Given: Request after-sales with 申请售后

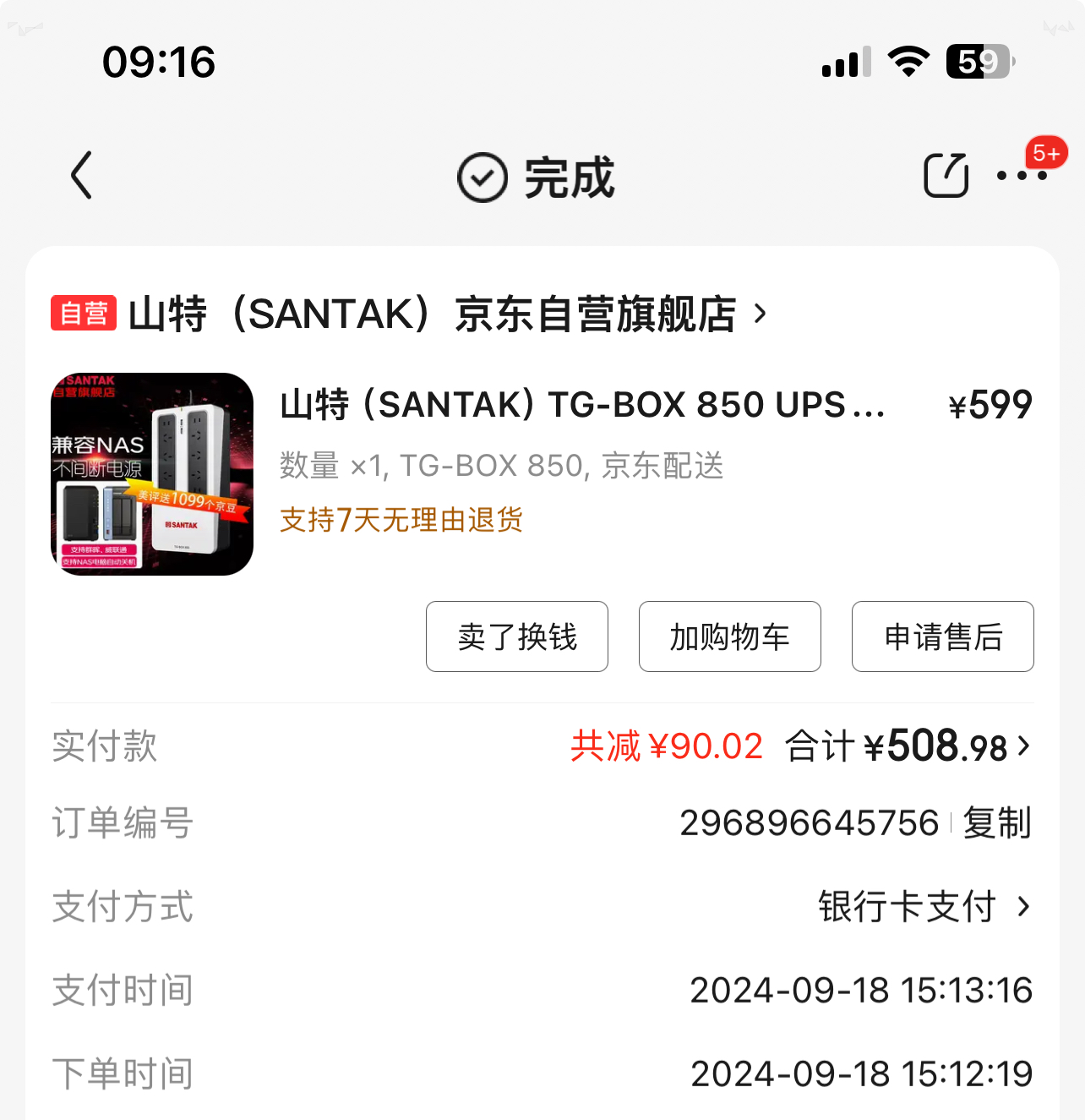Looking at the screenshot, I should [943, 636].
